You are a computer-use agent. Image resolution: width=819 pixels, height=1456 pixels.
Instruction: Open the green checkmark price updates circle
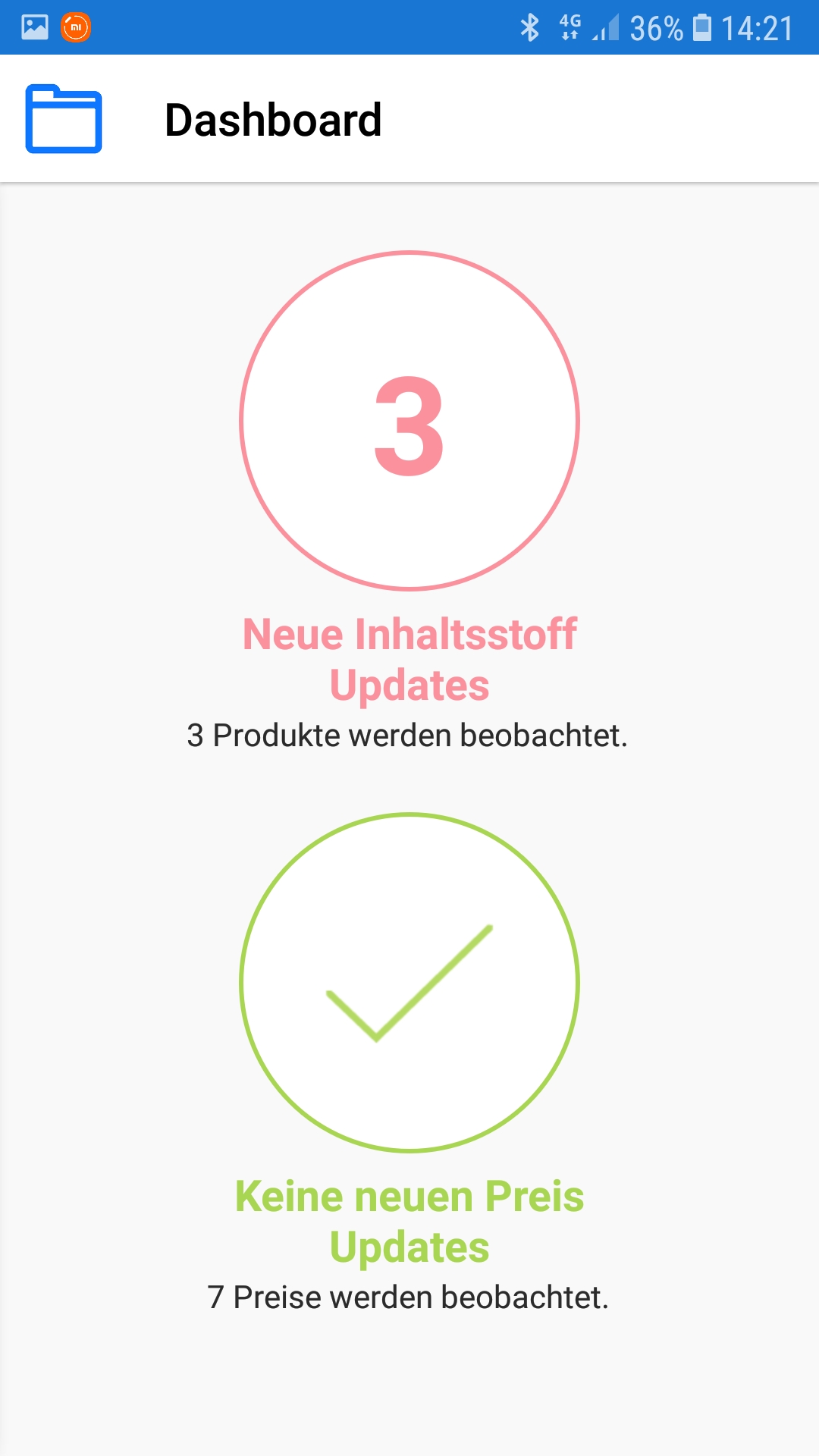(x=409, y=983)
